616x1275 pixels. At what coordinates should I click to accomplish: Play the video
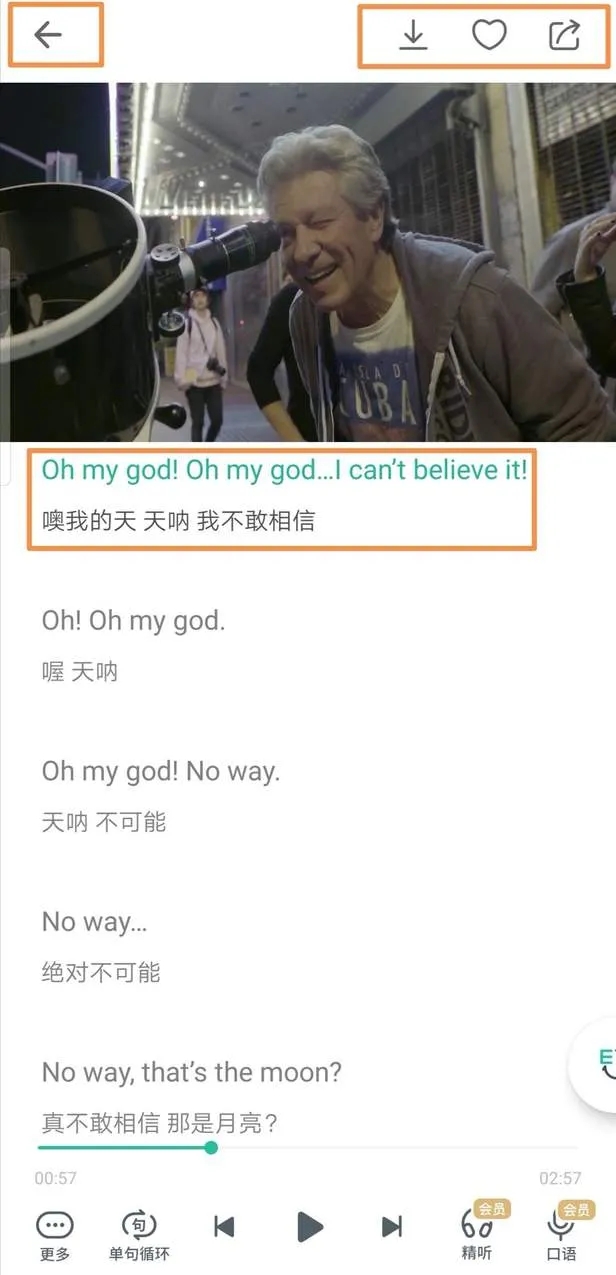coord(310,1226)
